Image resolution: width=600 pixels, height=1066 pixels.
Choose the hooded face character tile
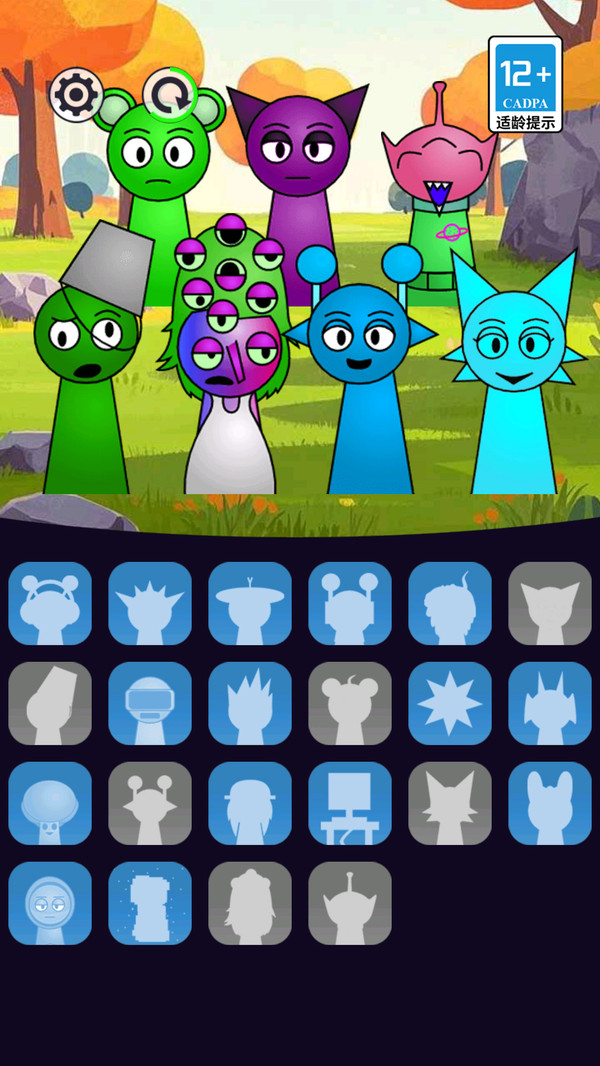(x=50, y=903)
